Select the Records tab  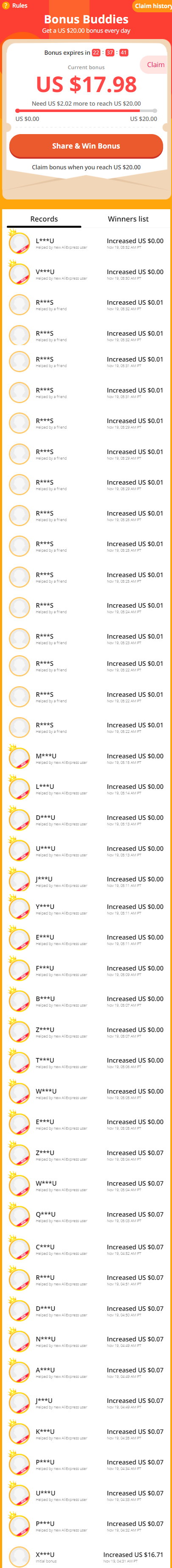44,219
